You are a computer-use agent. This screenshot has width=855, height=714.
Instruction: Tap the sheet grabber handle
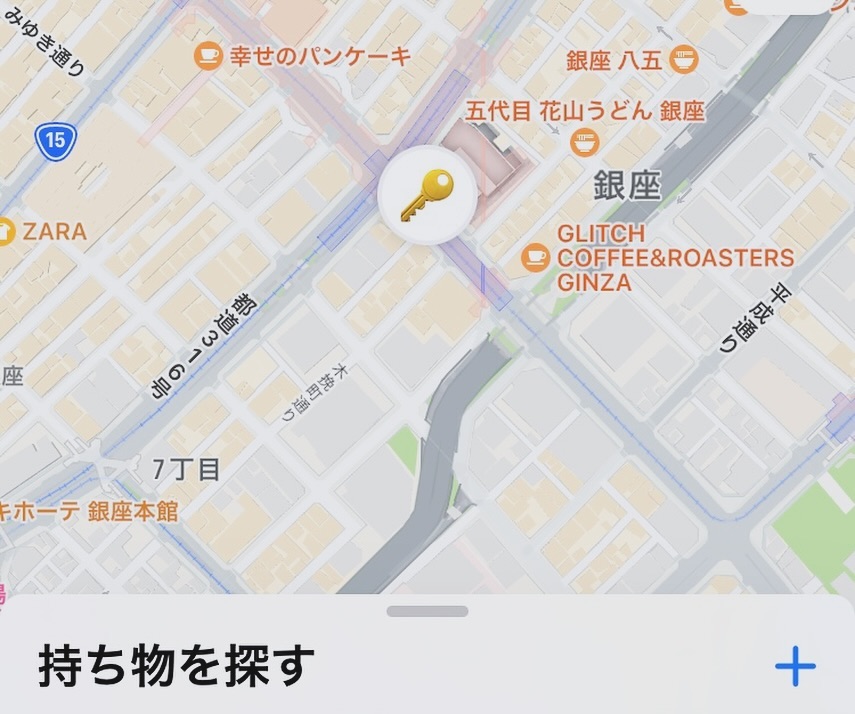tap(427, 611)
